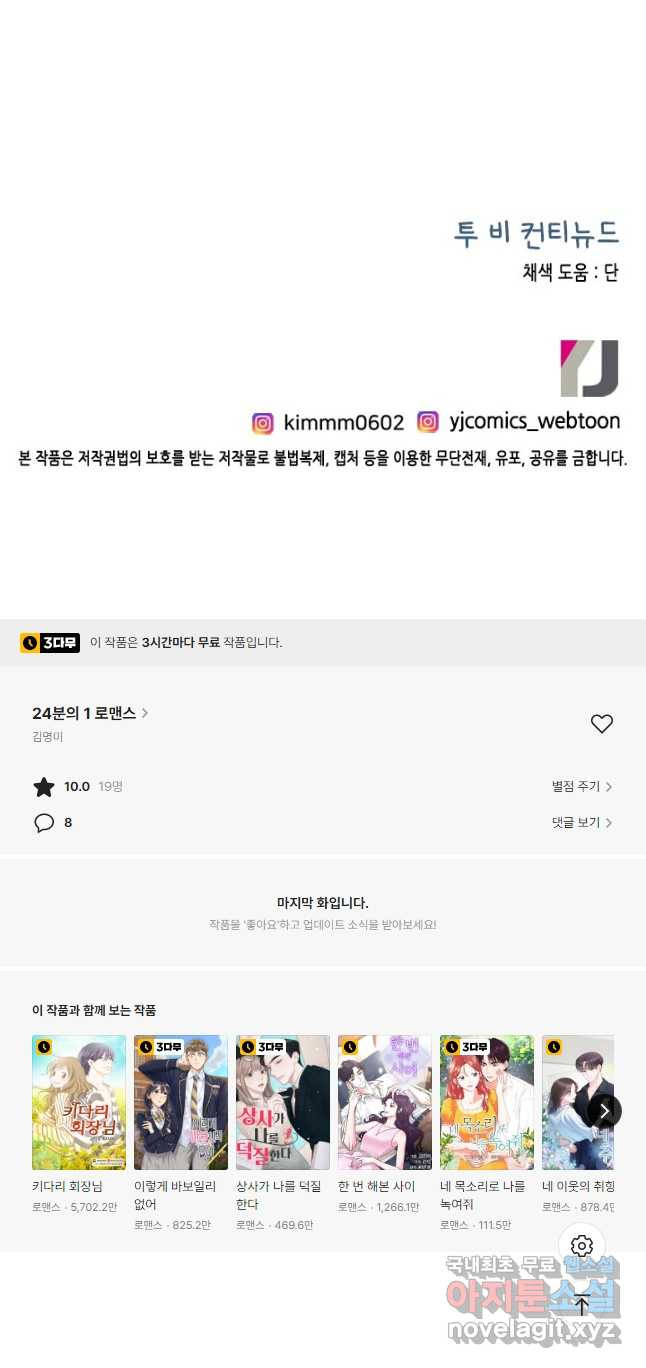This screenshot has width=646, height=1368.
Task: Open the 상사가 나를 덕질한다 webtoon
Action: point(283,1102)
